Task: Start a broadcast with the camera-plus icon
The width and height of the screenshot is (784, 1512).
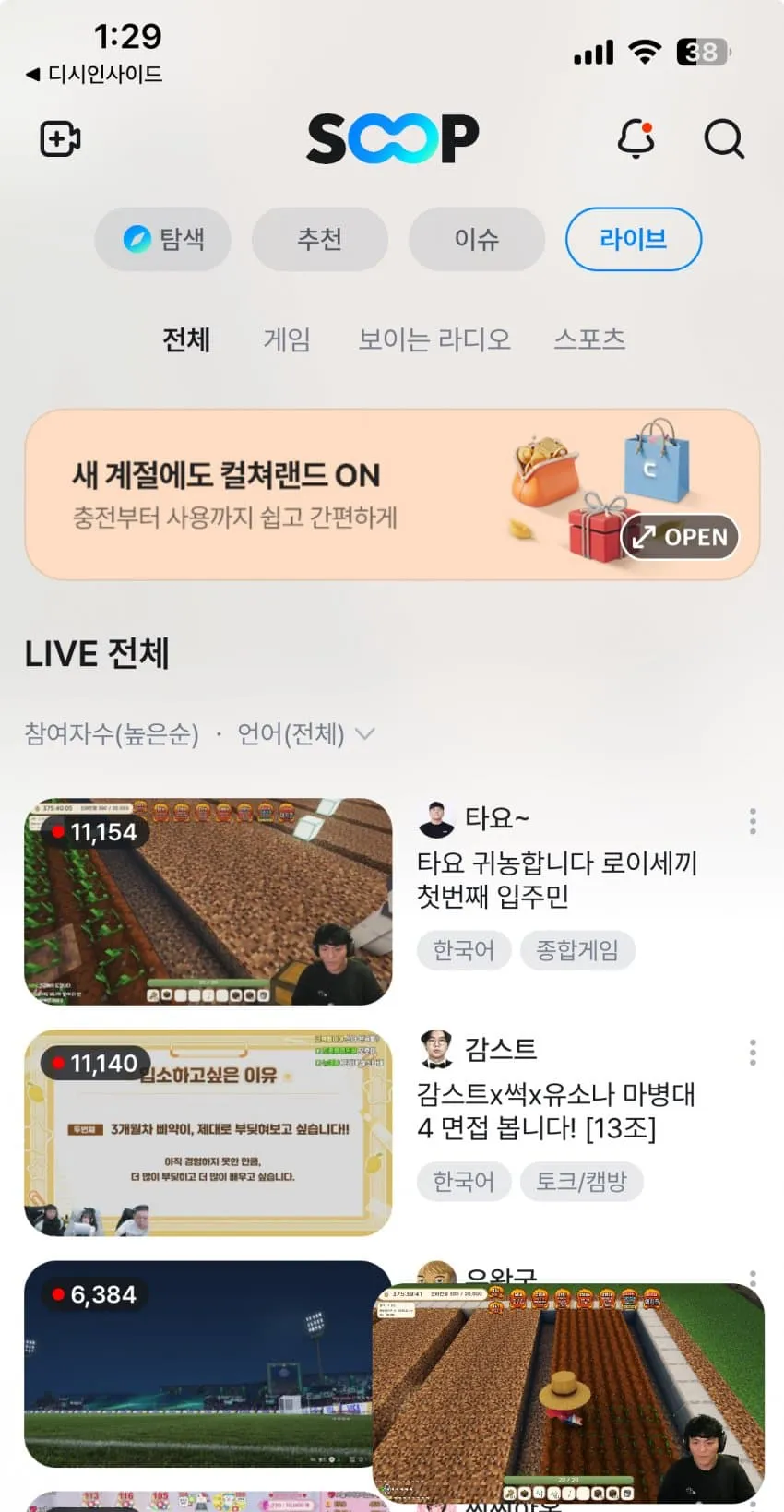Action: (x=60, y=138)
